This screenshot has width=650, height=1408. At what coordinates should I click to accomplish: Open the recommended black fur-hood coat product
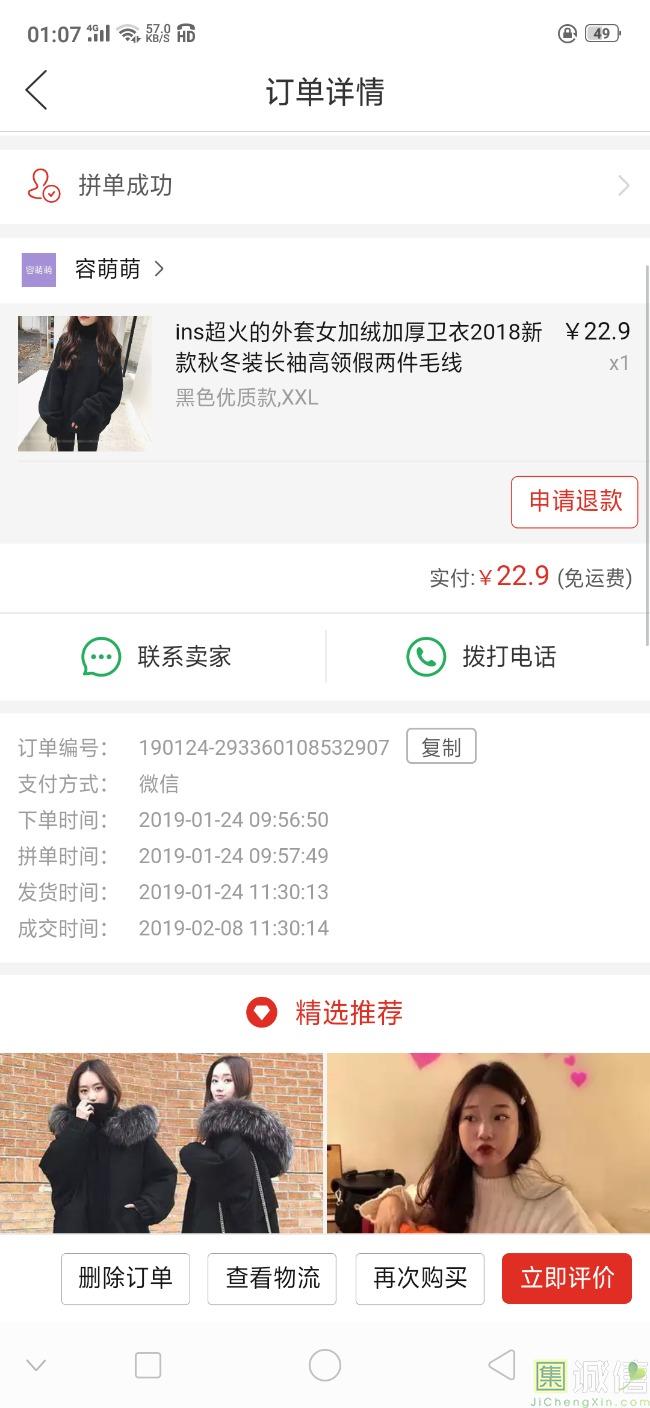pos(161,1142)
